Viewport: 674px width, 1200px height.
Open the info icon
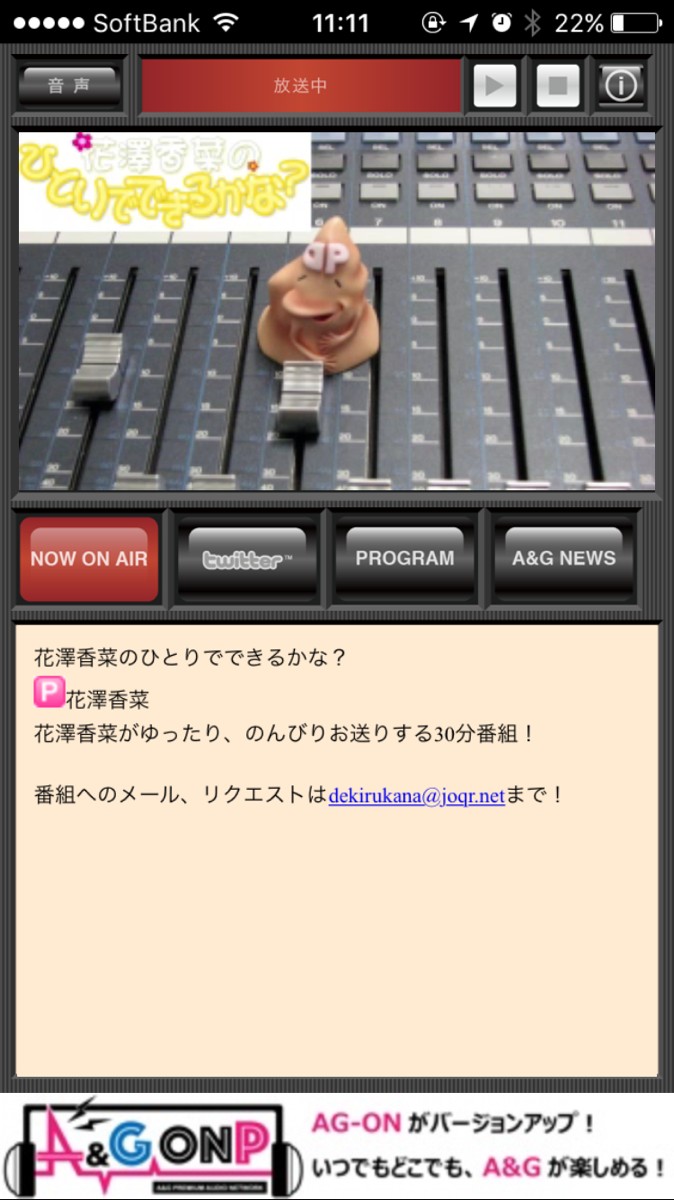click(x=621, y=86)
